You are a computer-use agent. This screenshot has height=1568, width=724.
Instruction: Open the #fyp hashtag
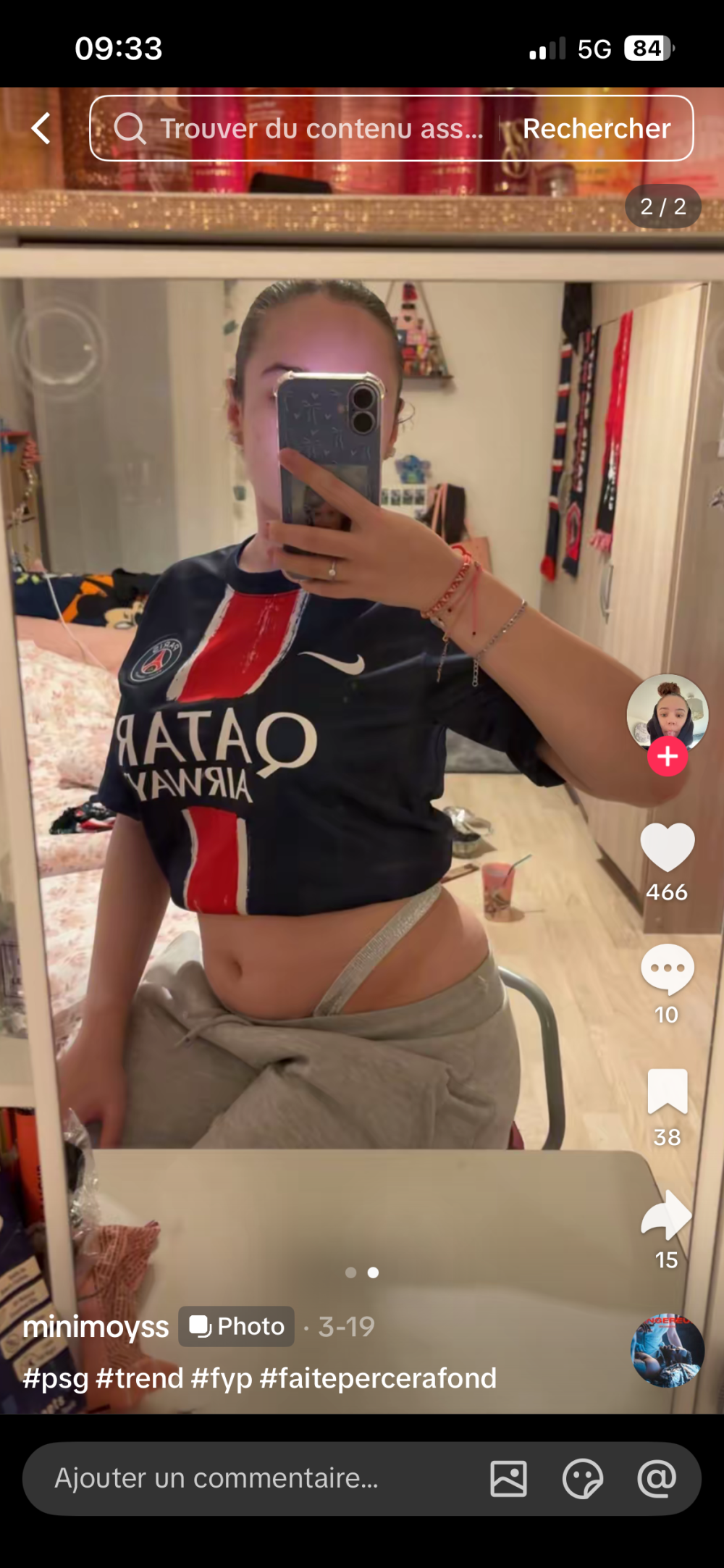[222, 1378]
